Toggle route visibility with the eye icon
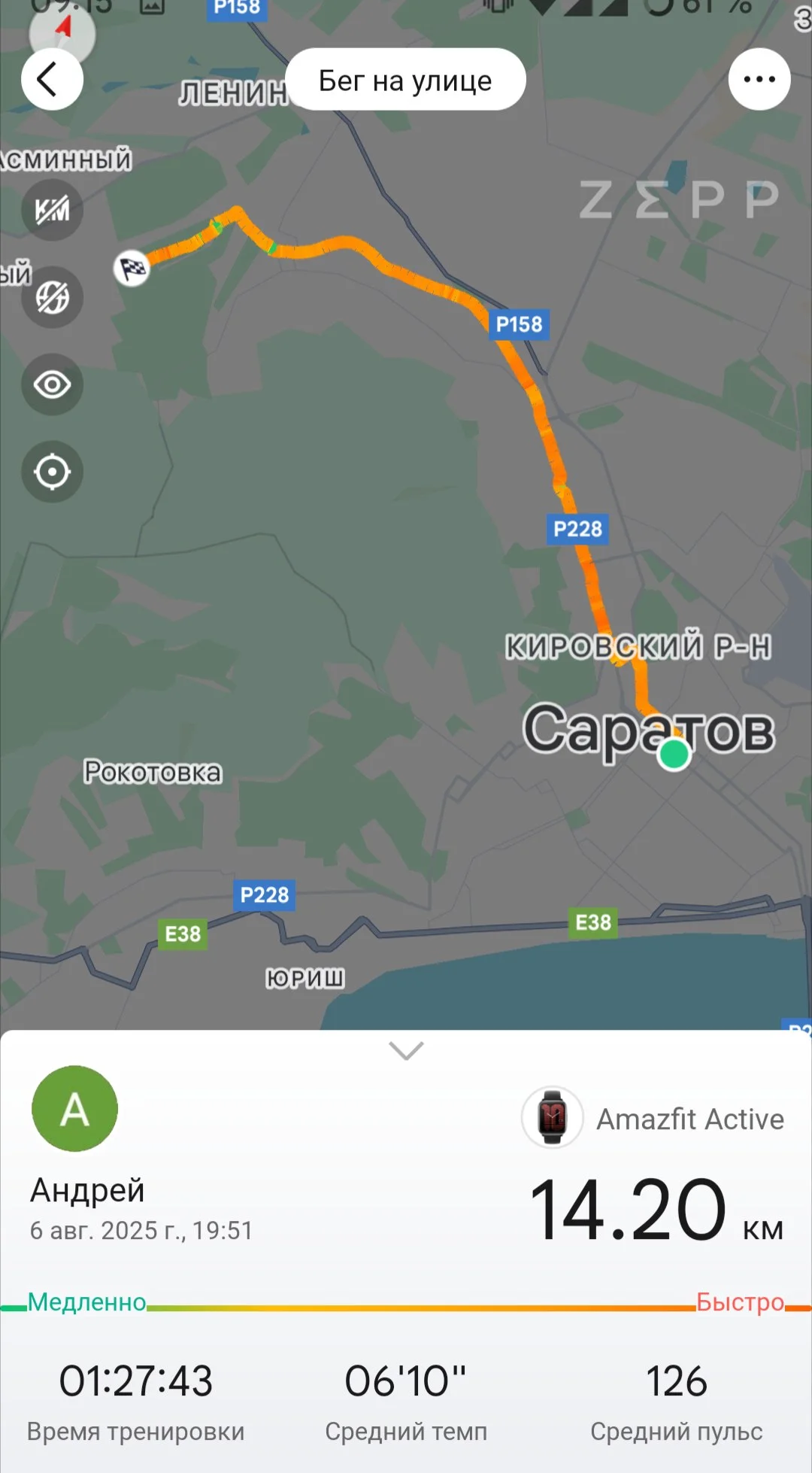Viewport: 812px width, 1473px height. [x=52, y=385]
